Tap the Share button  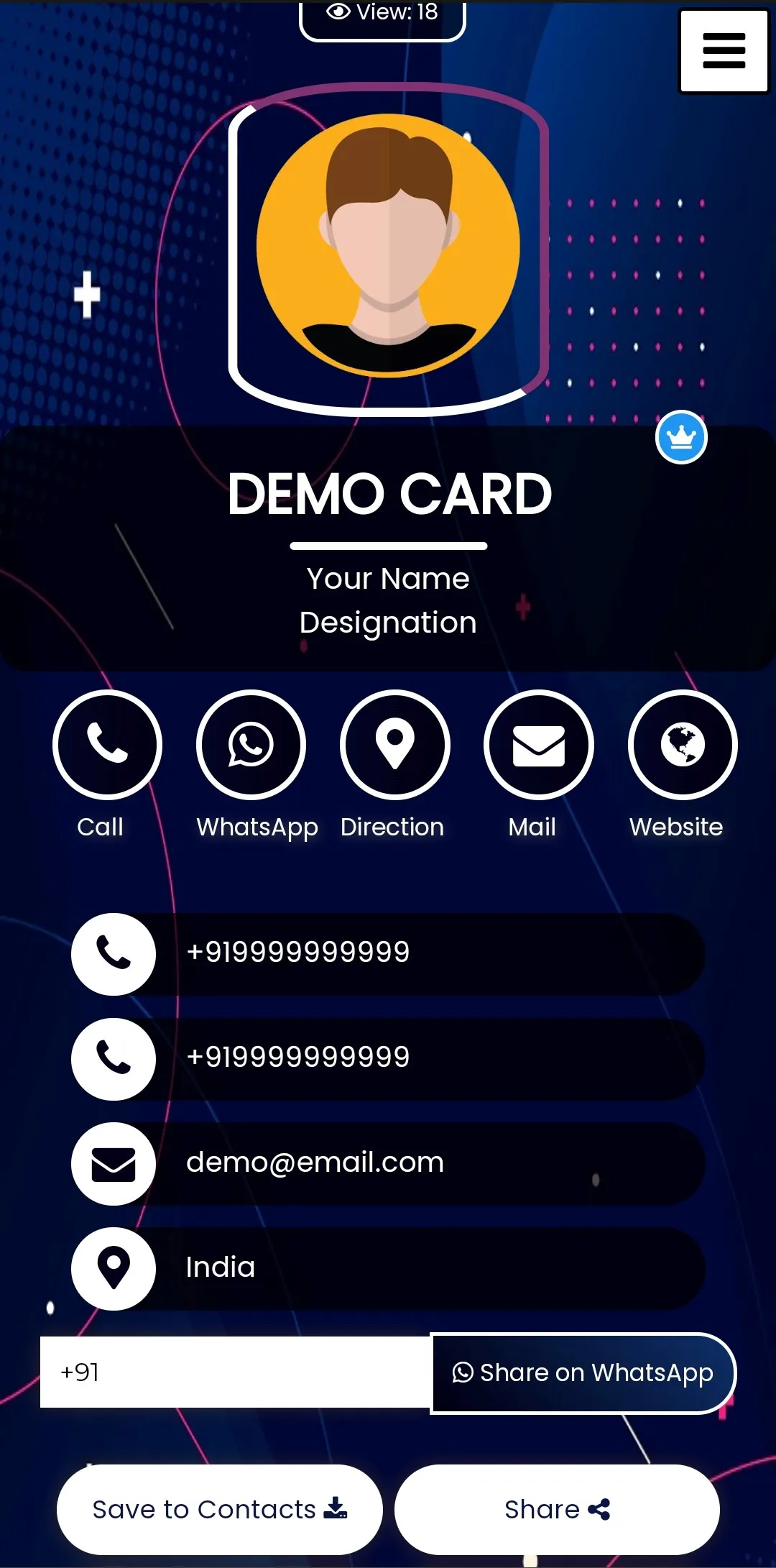pyautogui.click(x=557, y=1509)
